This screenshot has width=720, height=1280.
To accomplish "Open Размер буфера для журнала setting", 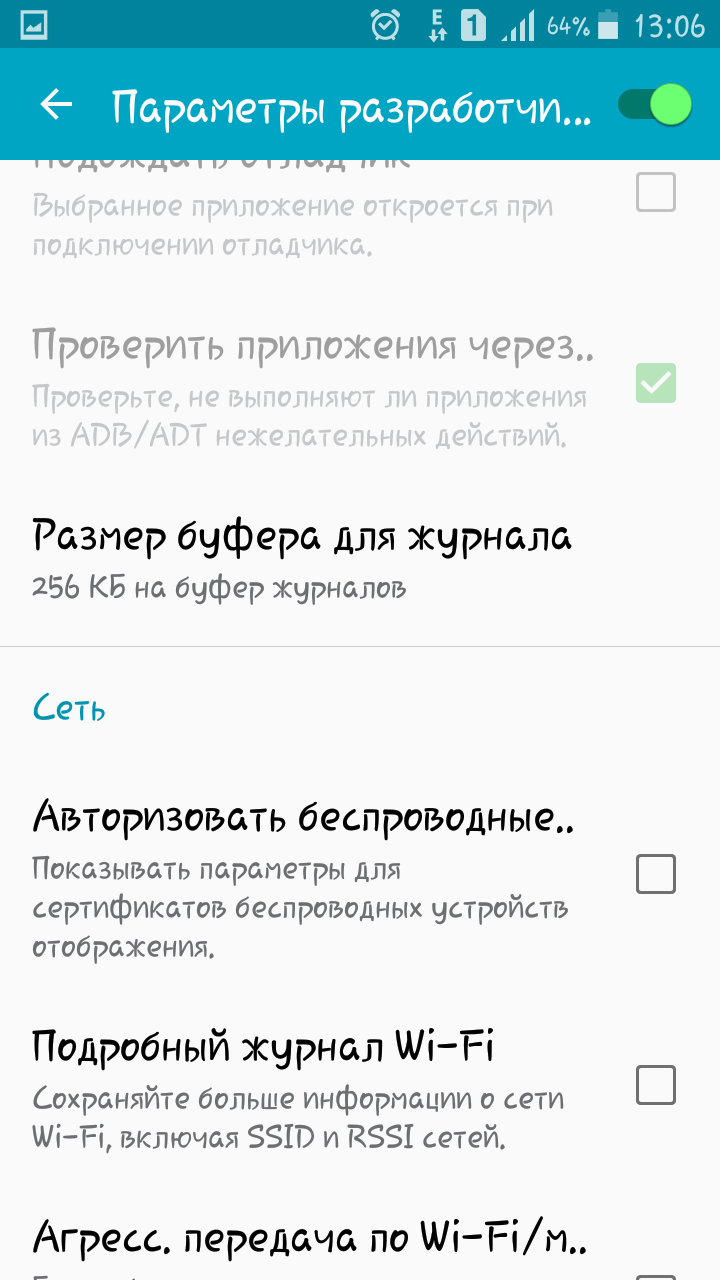I will click(x=300, y=559).
